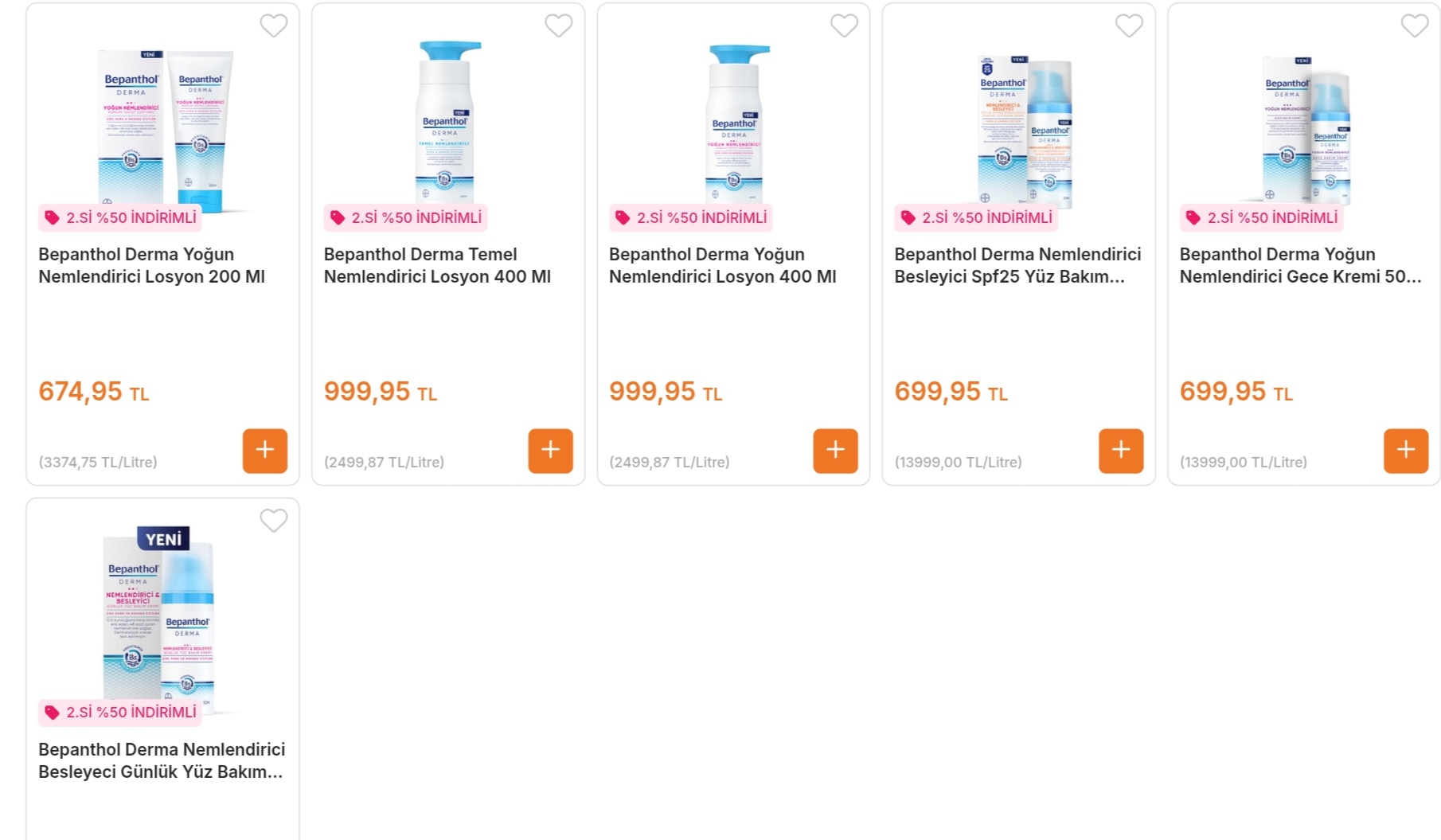The height and width of the screenshot is (840, 1441).
Task: Open Bepanthol Derma Temel Nemlendirici Losyon 400 Ml
Action: coord(436,265)
